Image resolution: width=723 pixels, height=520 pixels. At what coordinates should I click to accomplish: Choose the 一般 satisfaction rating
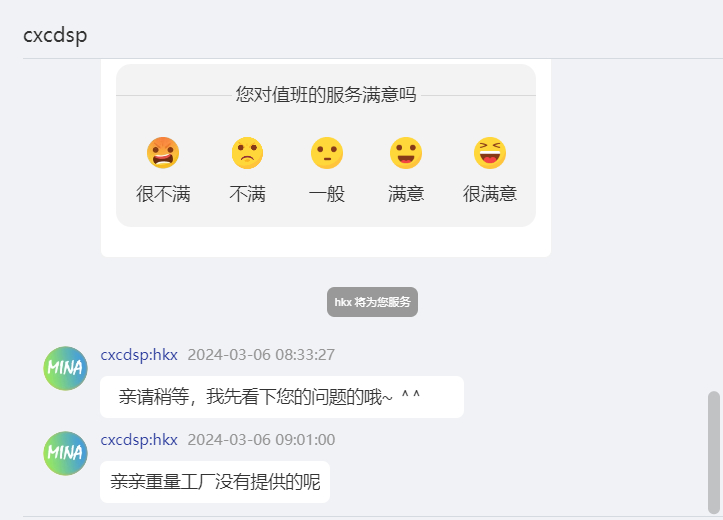326,154
